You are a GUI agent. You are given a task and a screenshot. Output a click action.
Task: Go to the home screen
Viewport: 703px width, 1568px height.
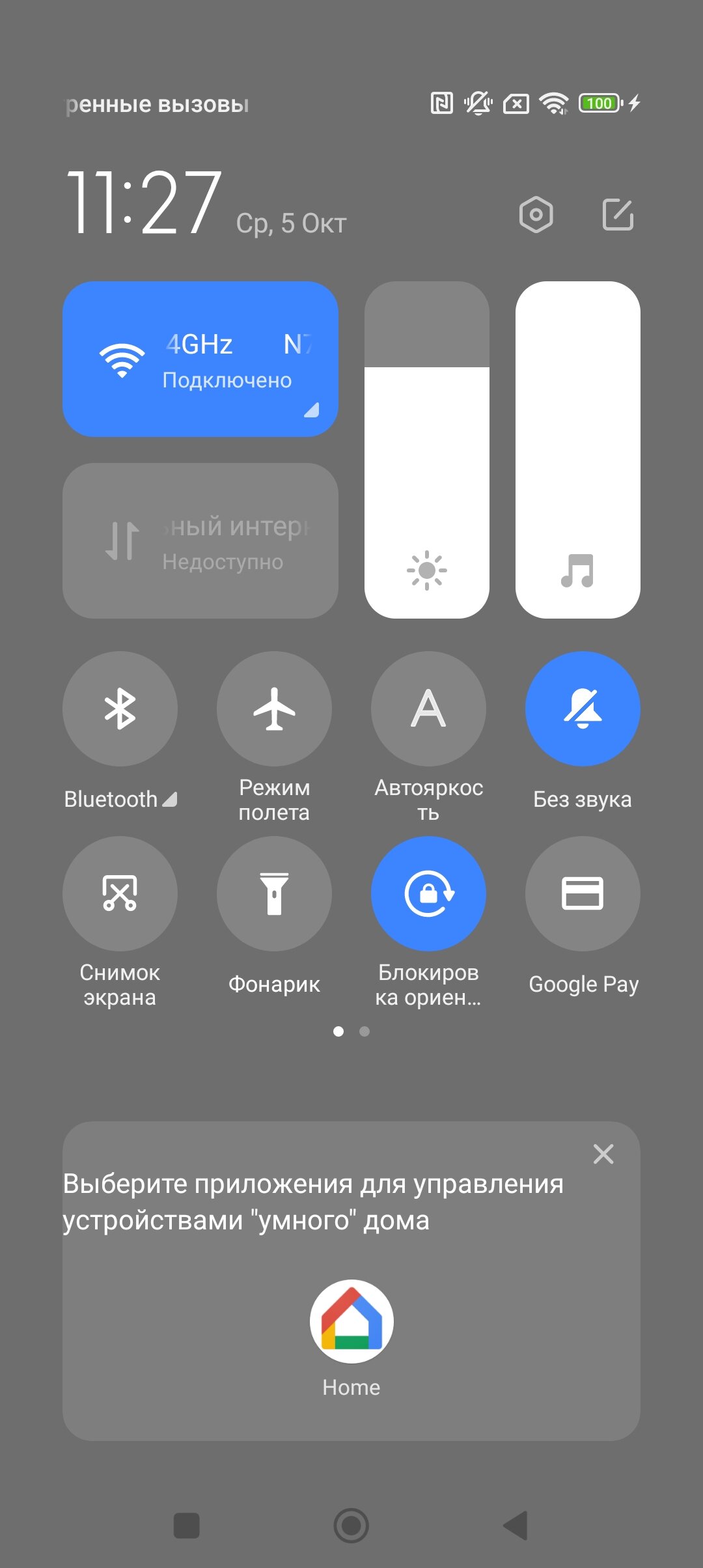pyautogui.click(x=351, y=1525)
